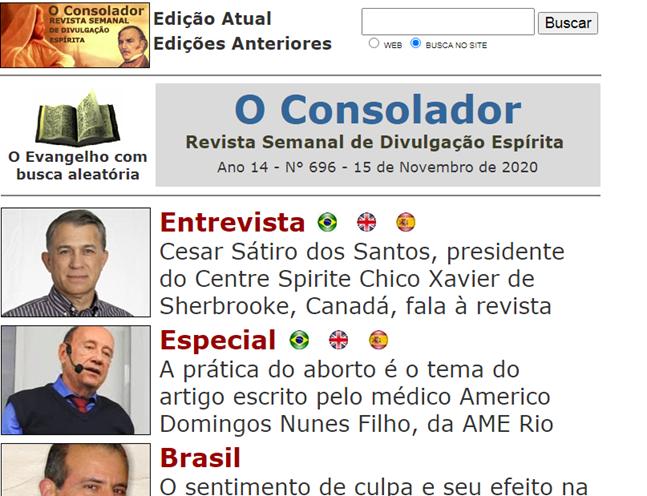Tap the Buscar button
The image size is (647, 496).
567,23
